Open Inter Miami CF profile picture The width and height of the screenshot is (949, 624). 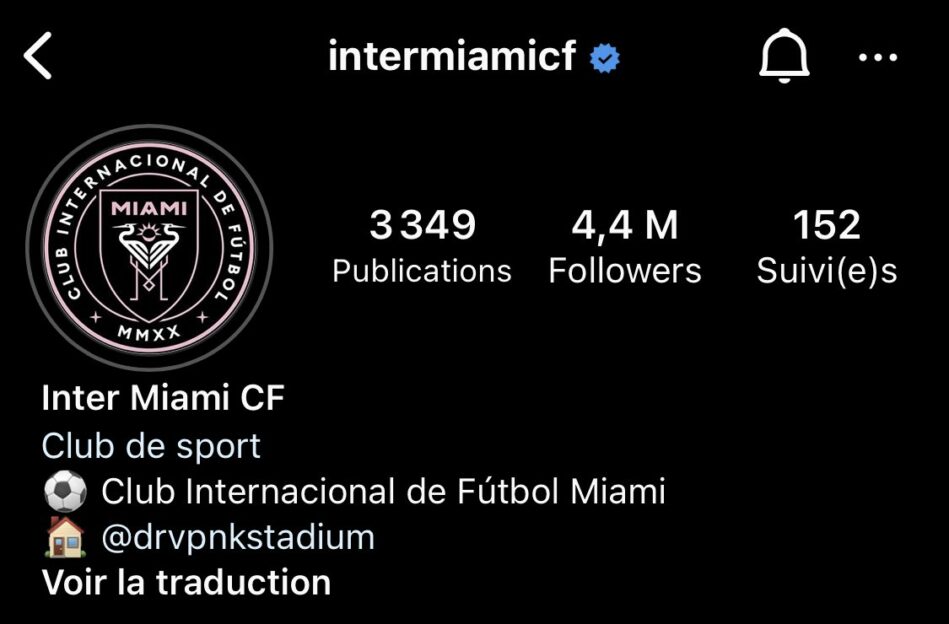coord(149,248)
